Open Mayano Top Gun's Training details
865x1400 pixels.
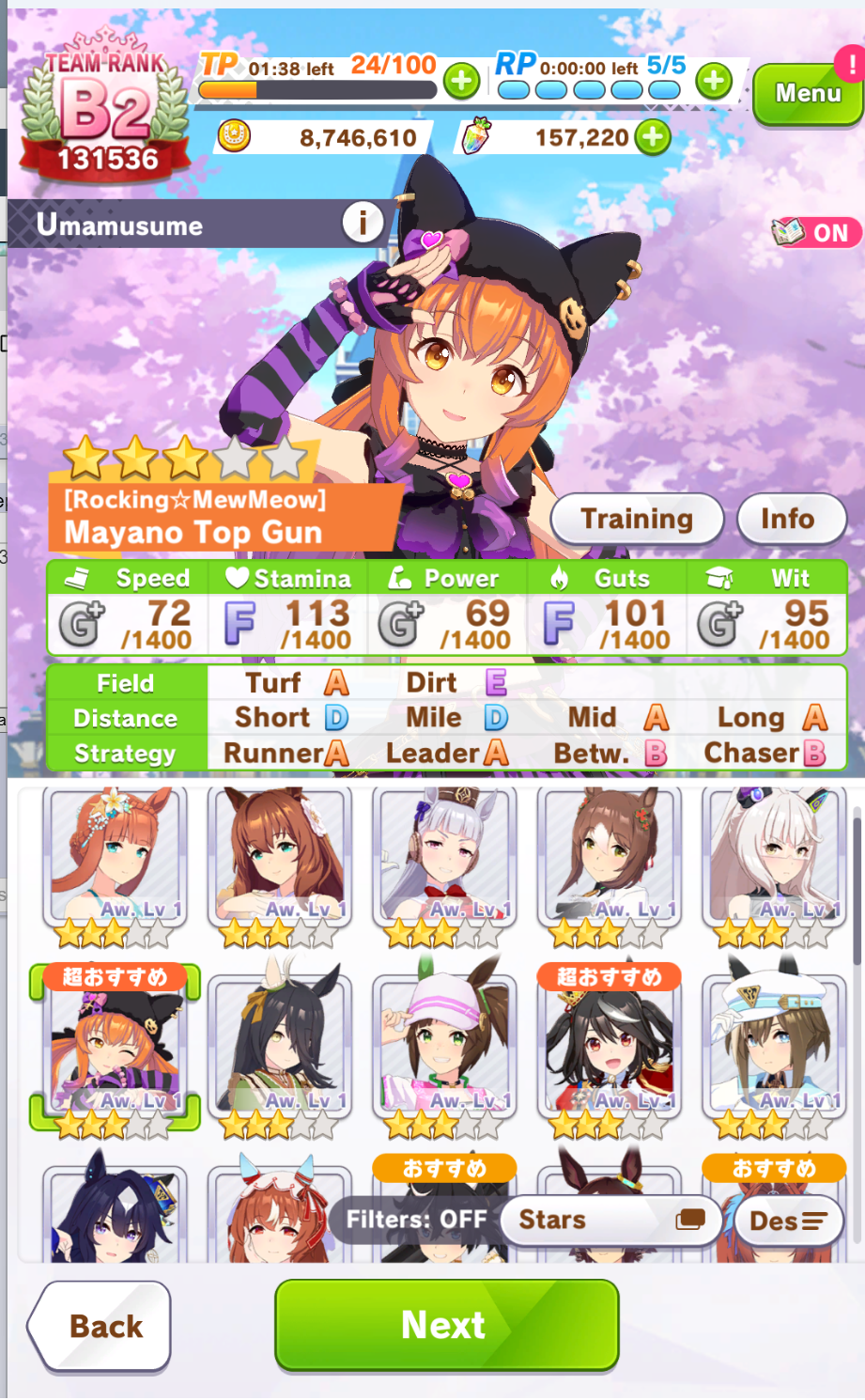[x=636, y=519]
